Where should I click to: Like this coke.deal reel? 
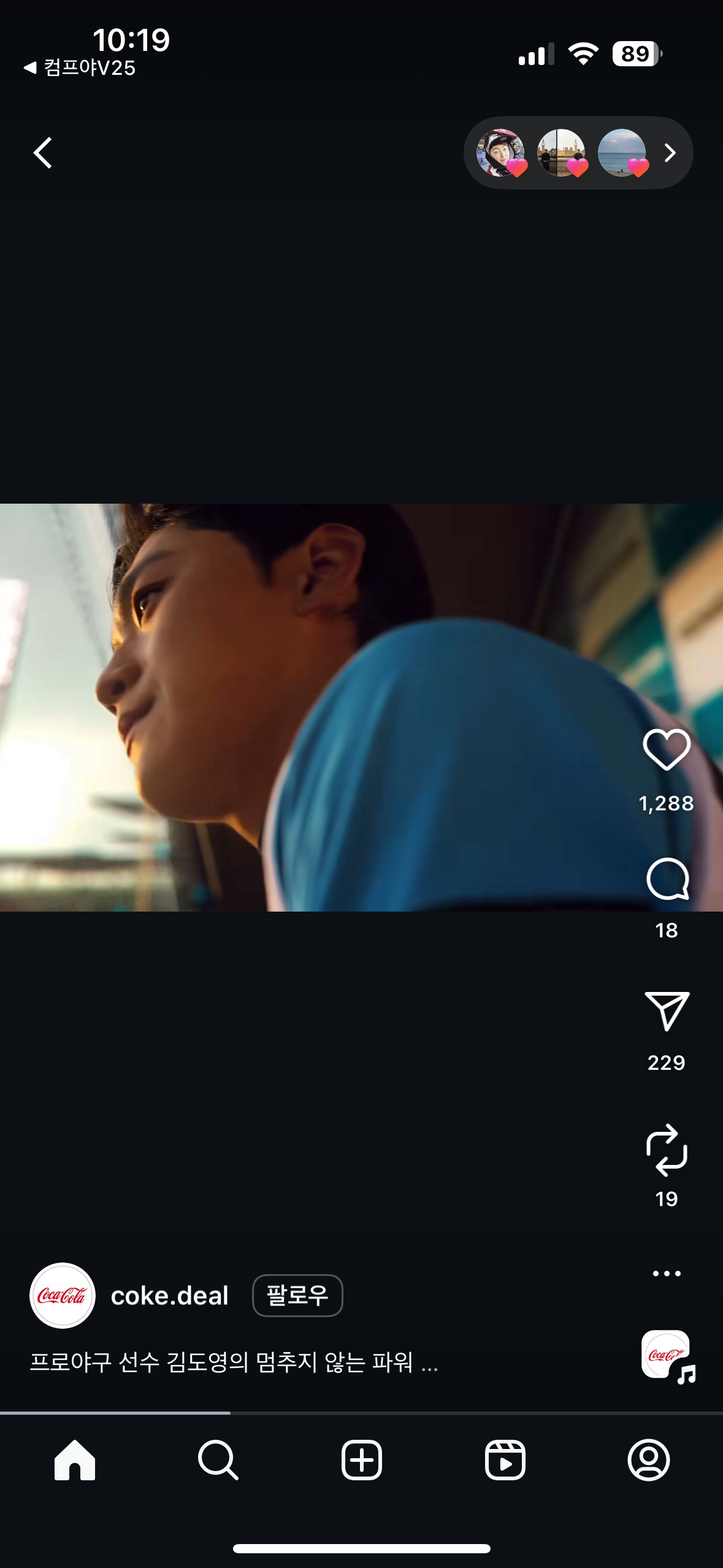pos(667,750)
